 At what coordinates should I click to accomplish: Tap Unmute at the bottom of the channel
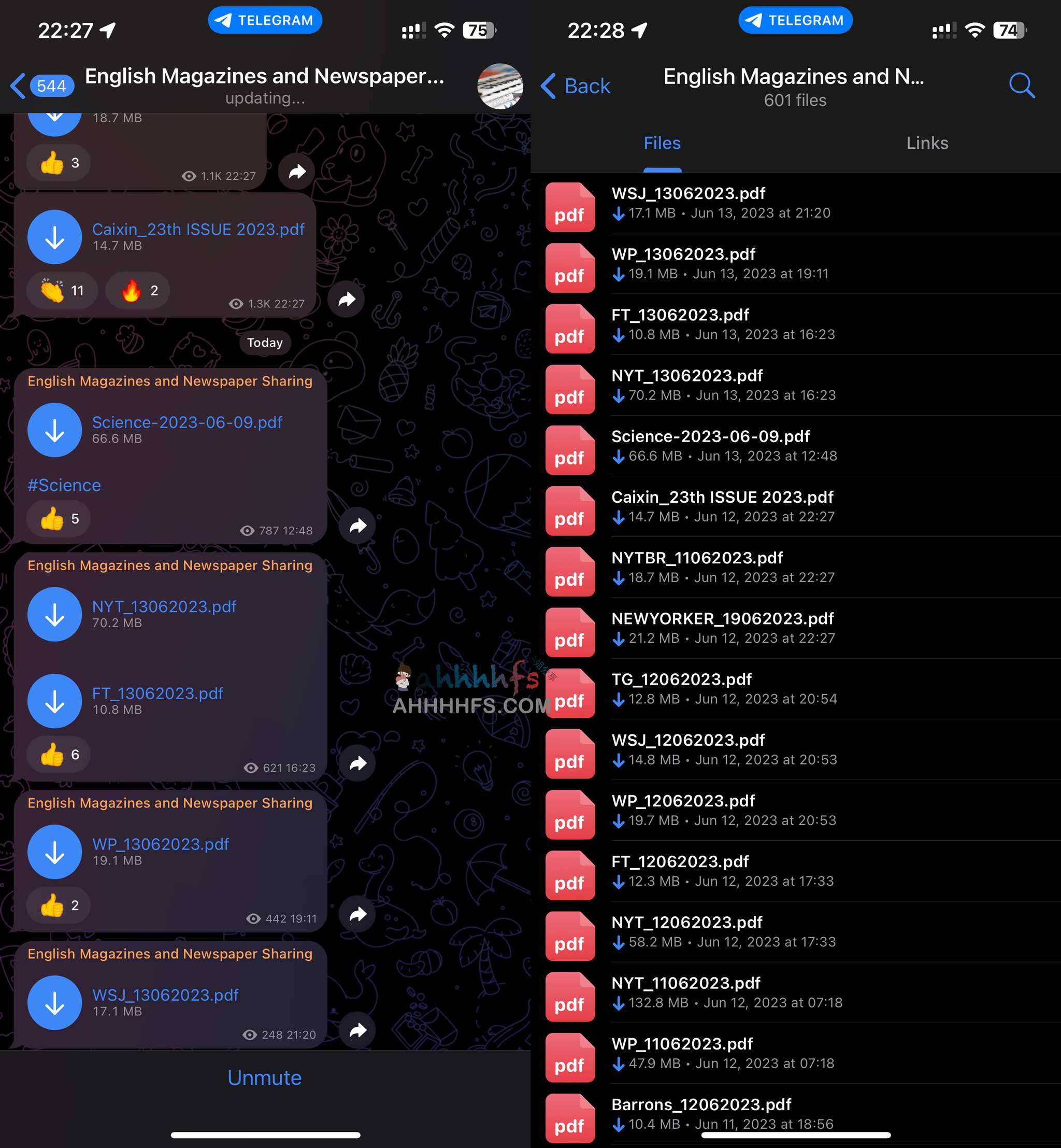tap(264, 1078)
